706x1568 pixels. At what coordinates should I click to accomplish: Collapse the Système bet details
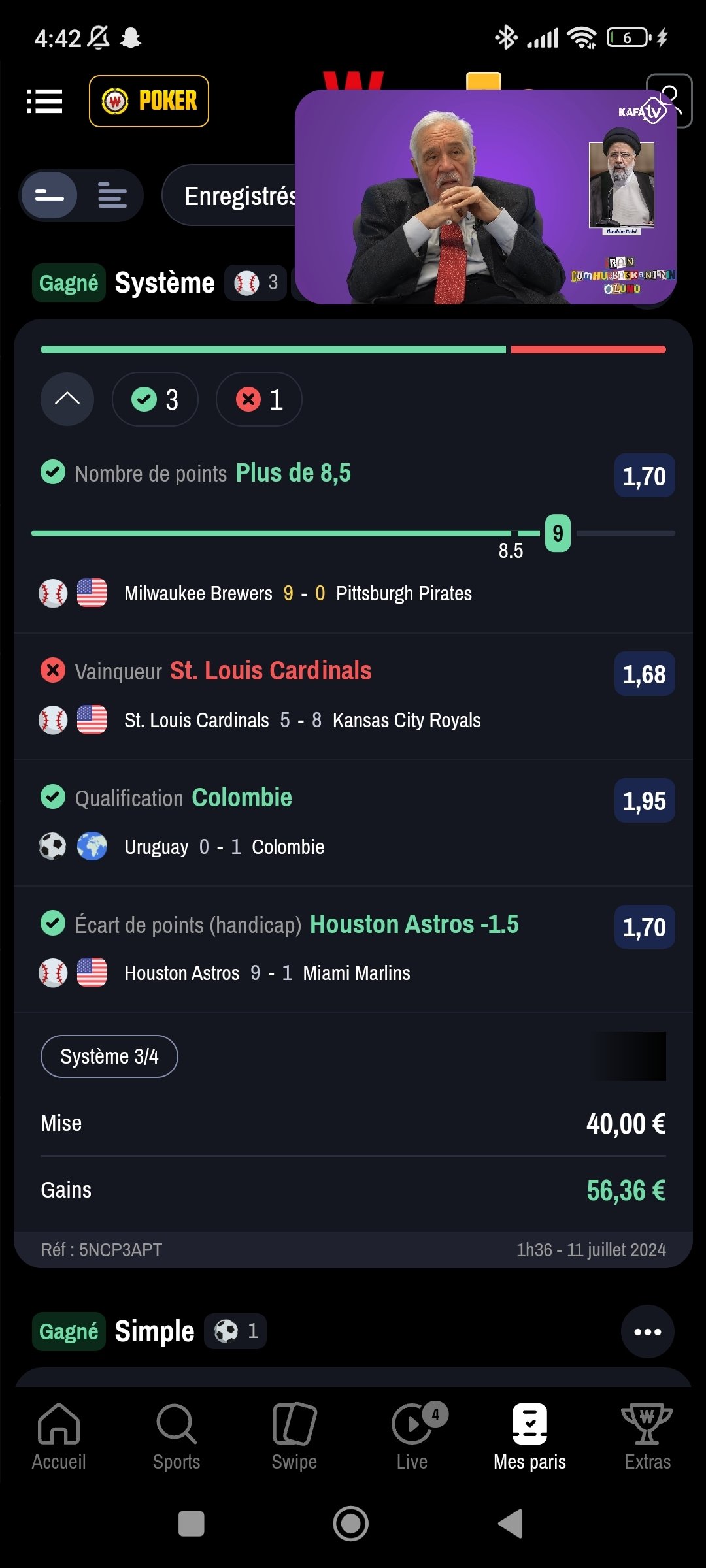67,399
